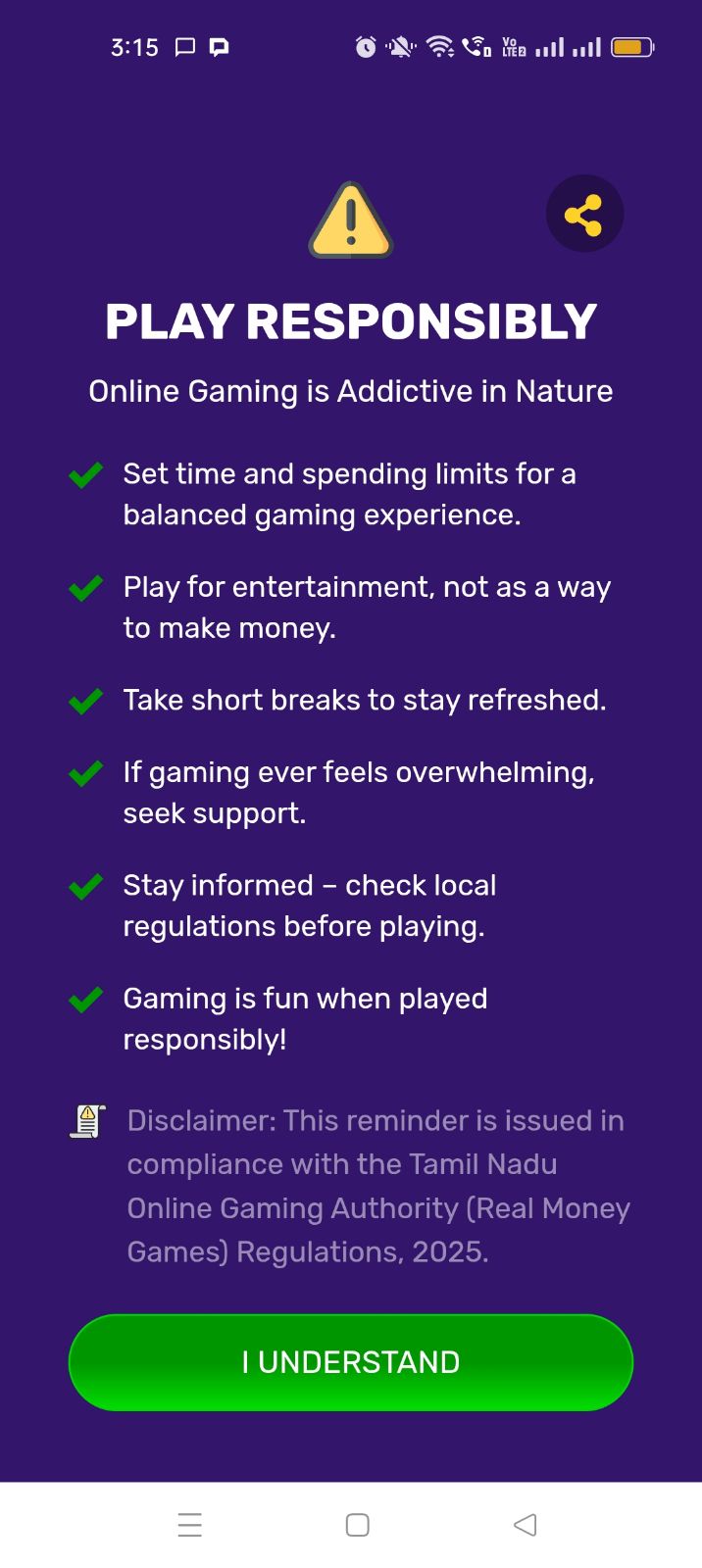
Task: Go back using the system back button
Action: pyautogui.click(x=526, y=1525)
